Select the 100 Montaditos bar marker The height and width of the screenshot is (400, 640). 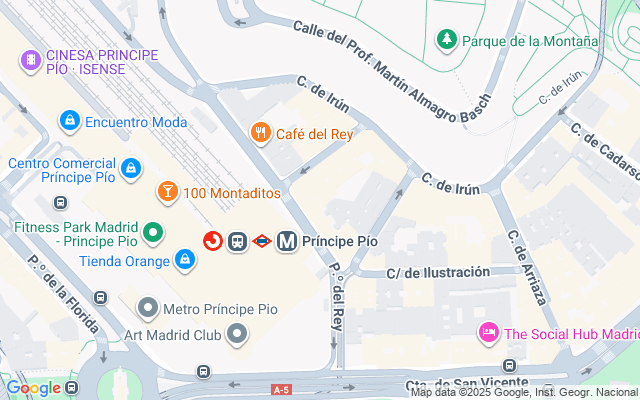[168, 192]
